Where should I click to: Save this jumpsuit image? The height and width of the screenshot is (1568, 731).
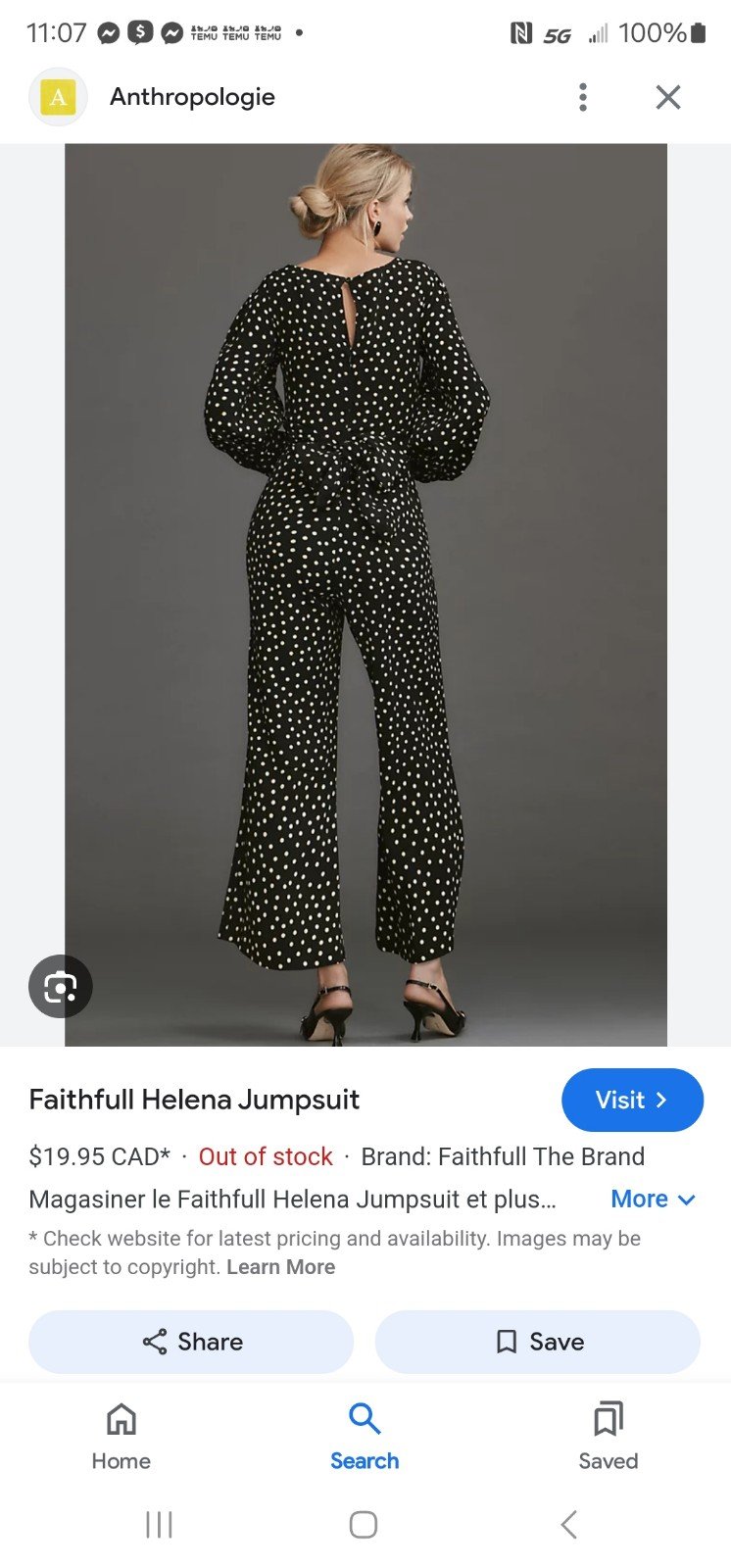pos(538,1342)
